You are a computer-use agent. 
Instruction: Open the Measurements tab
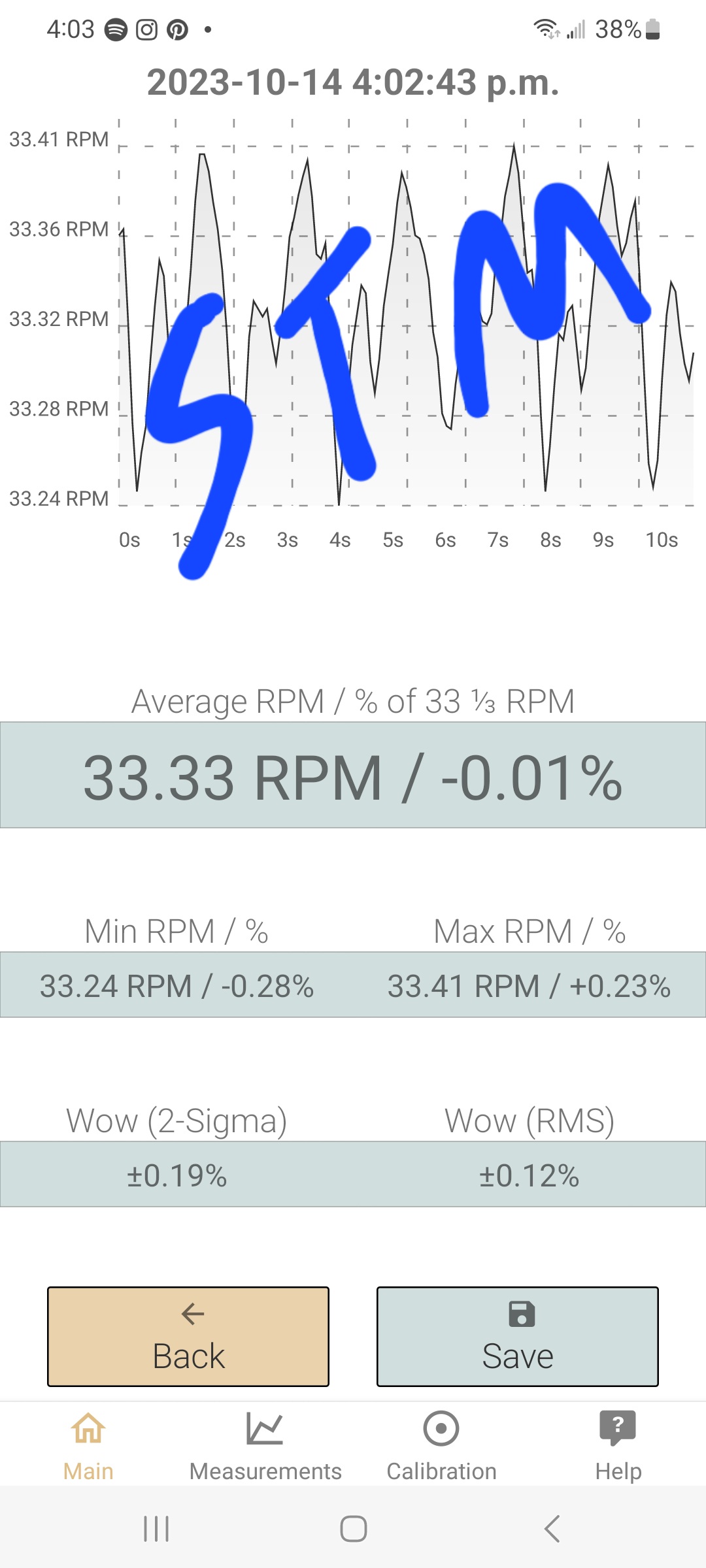click(x=265, y=1446)
